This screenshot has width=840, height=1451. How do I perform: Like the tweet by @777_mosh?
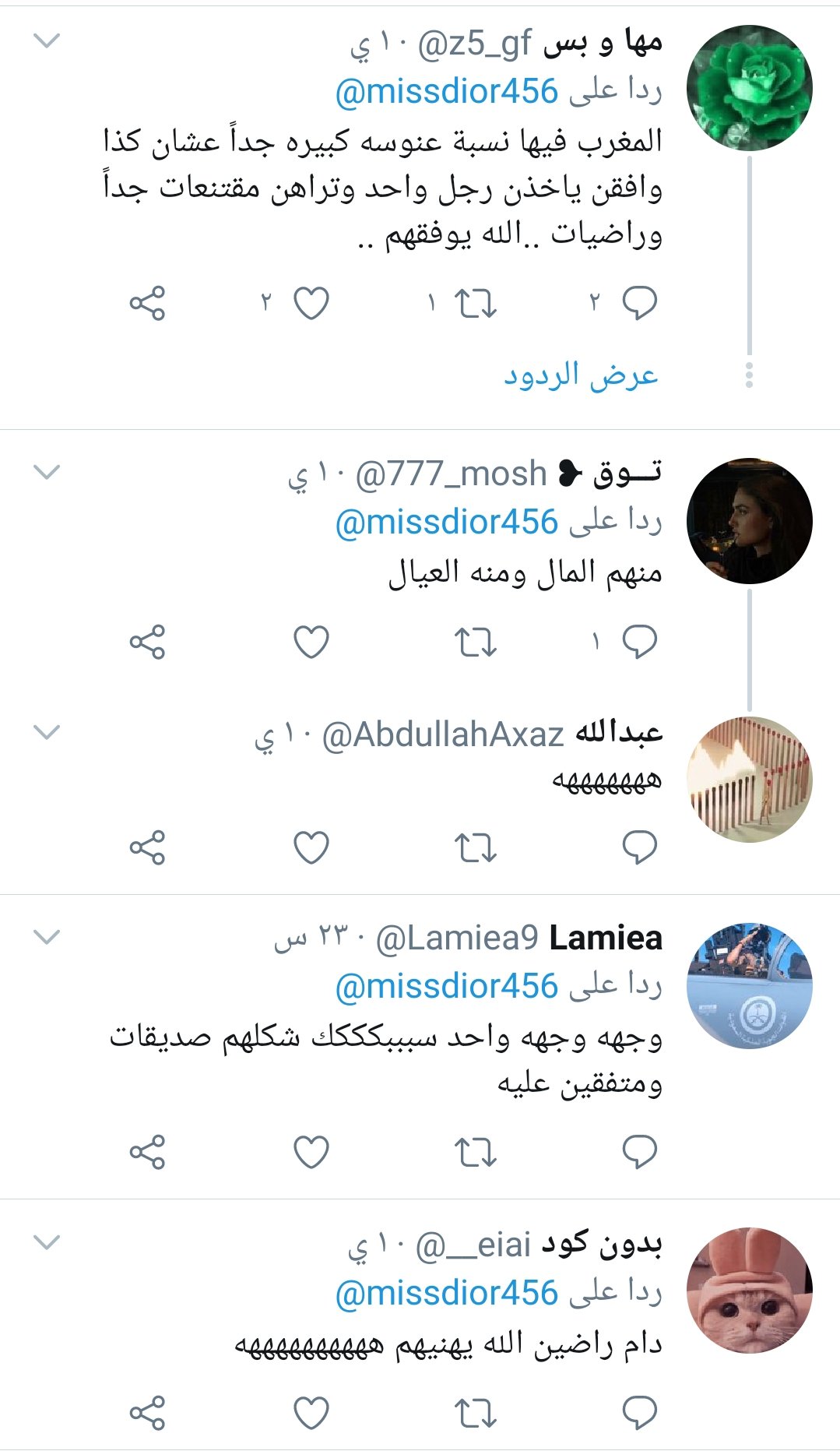click(311, 643)
